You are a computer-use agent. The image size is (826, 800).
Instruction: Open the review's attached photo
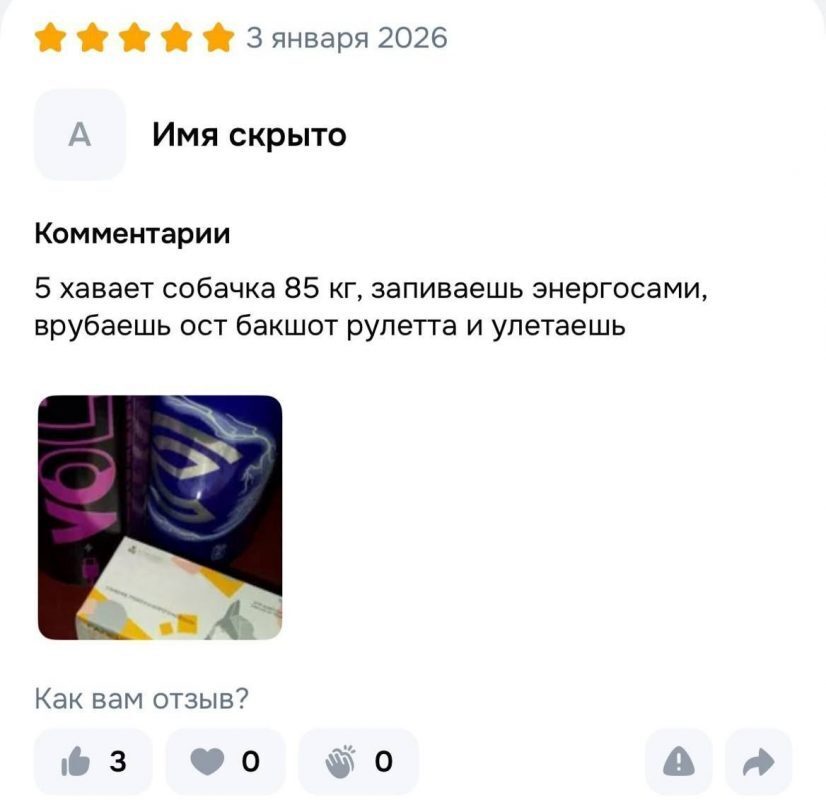click(160, 517)
